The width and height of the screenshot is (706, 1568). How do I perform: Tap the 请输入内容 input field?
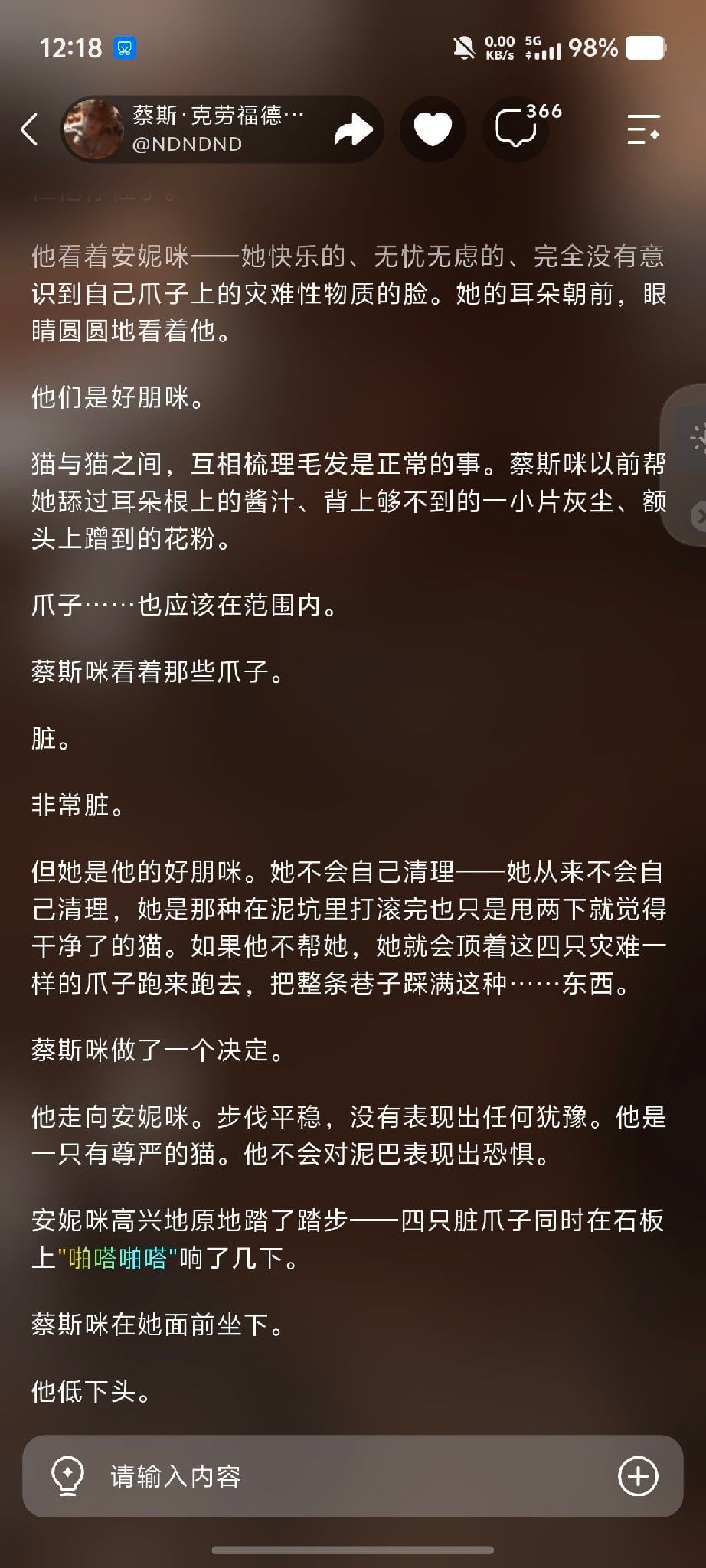(x=352, y=1475)
